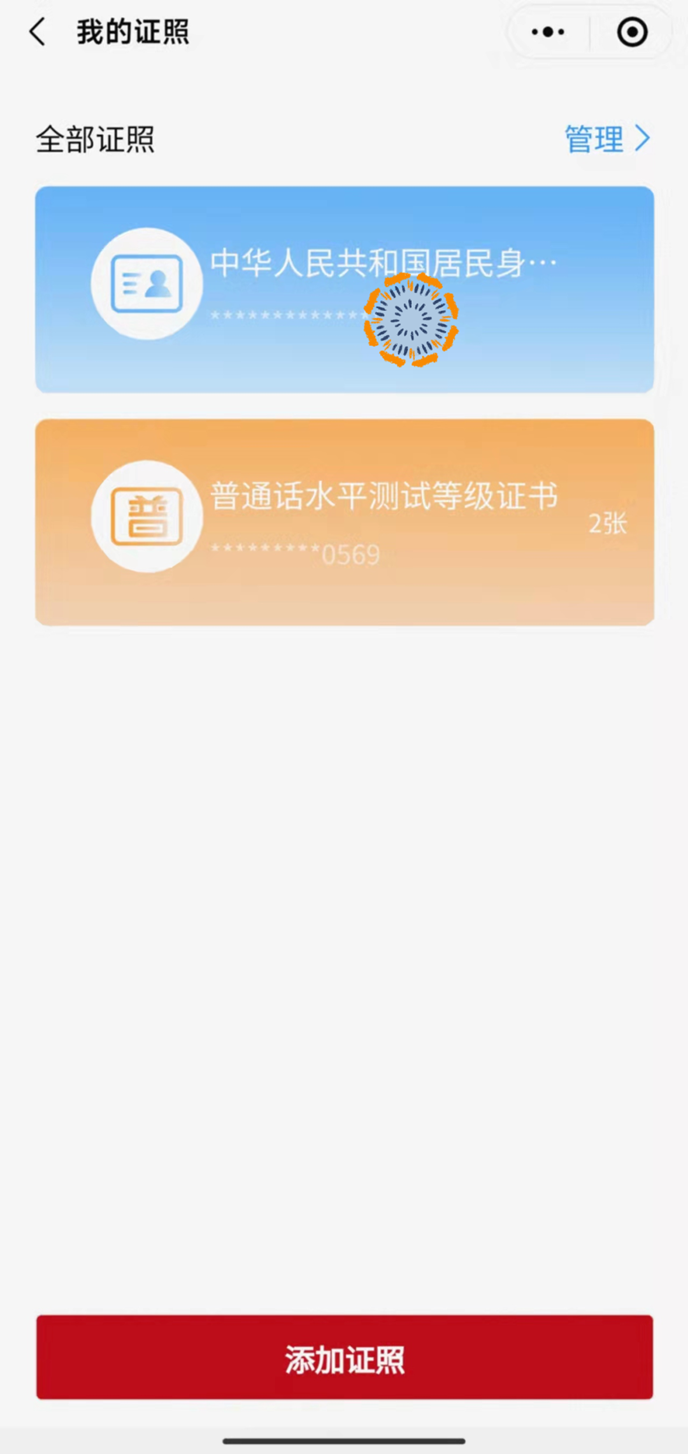Screen dimensions: 688x1454
Task: Tap 添加证照 to add a license
Action: (344, 1357)
